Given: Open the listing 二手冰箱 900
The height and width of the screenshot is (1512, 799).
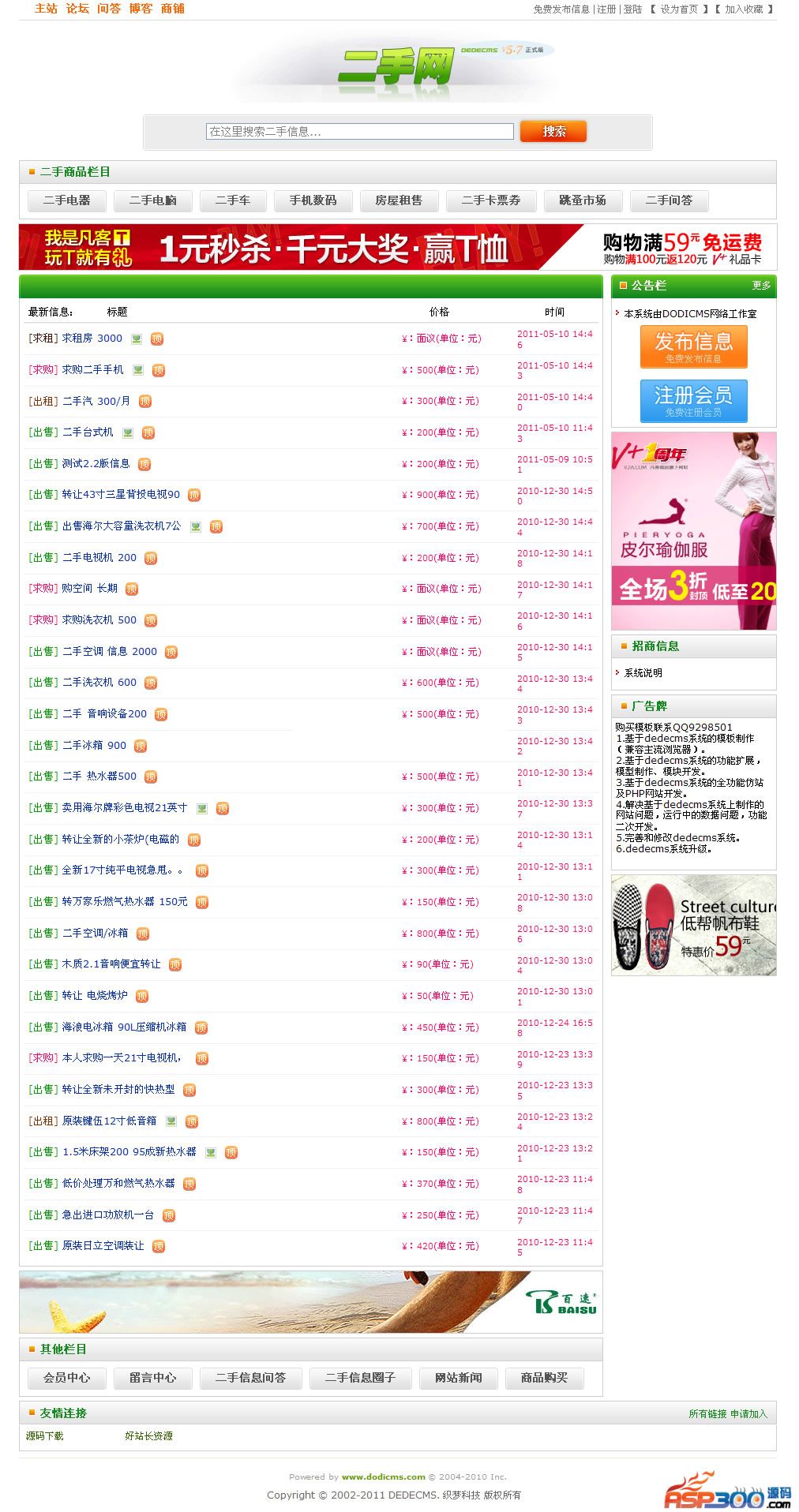Looking at the screenshot, I should click(x=94, y=745).
